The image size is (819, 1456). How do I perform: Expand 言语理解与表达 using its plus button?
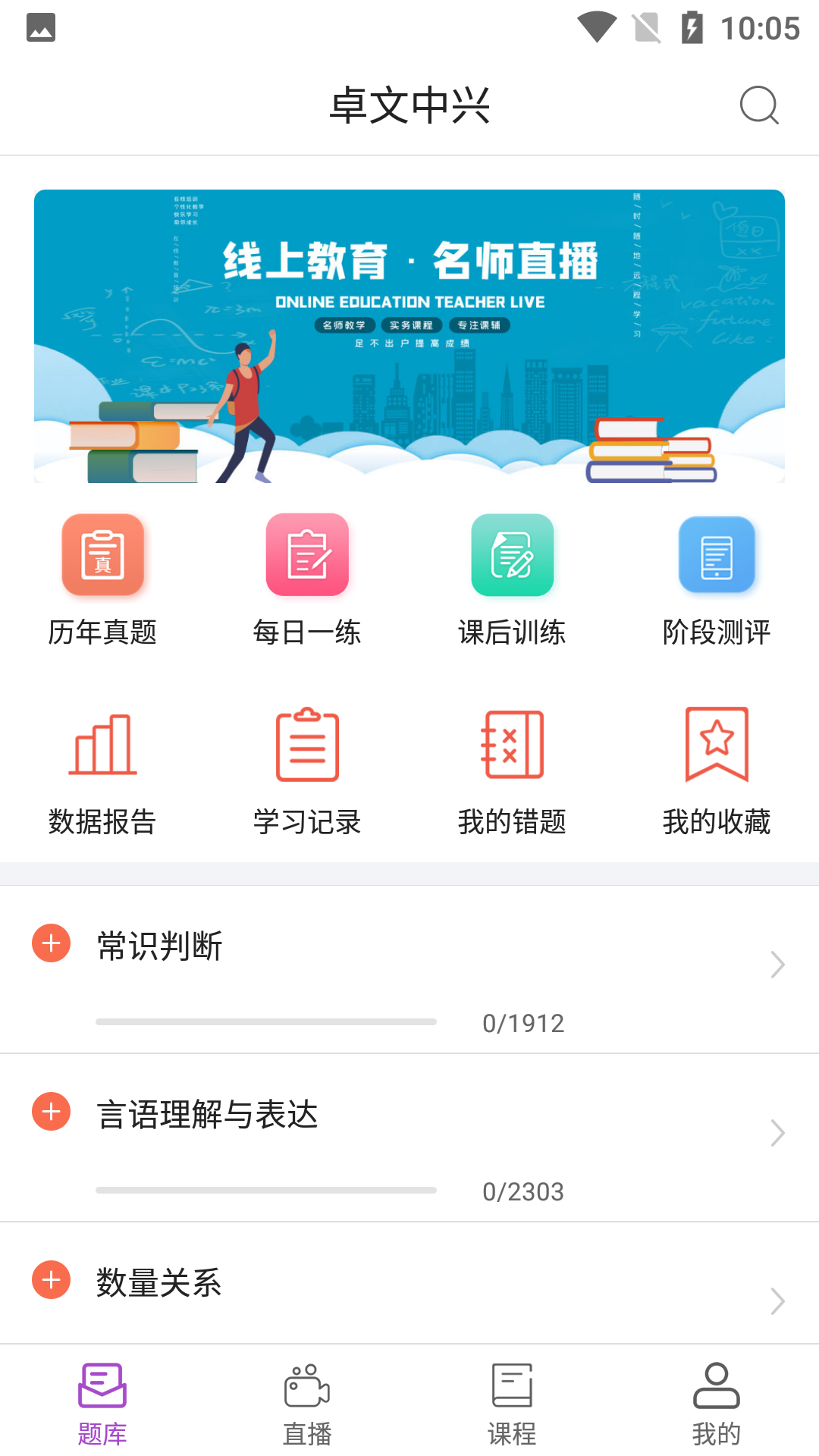coord(50,1112)
